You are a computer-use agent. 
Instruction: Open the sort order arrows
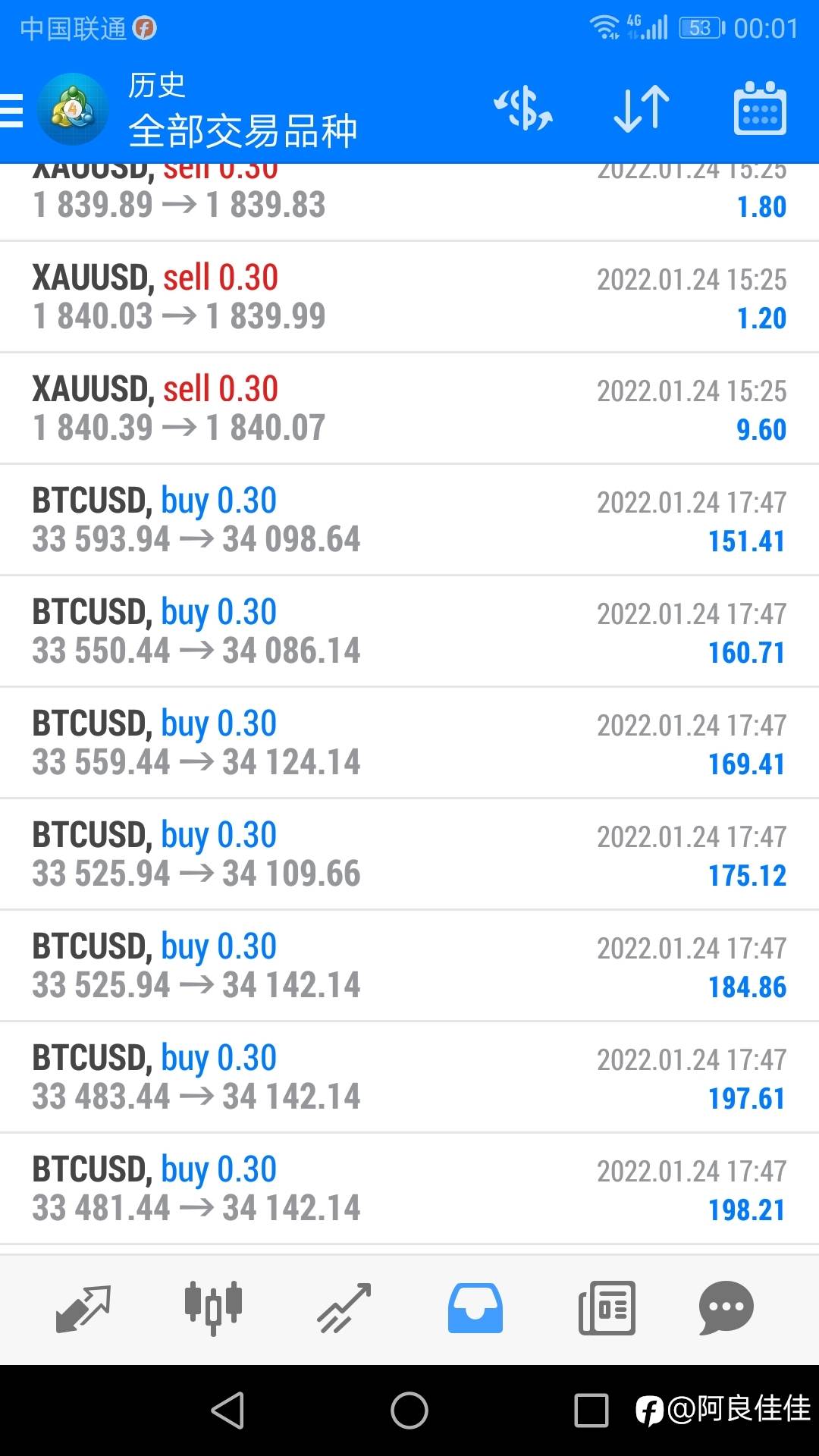point(642,109)
